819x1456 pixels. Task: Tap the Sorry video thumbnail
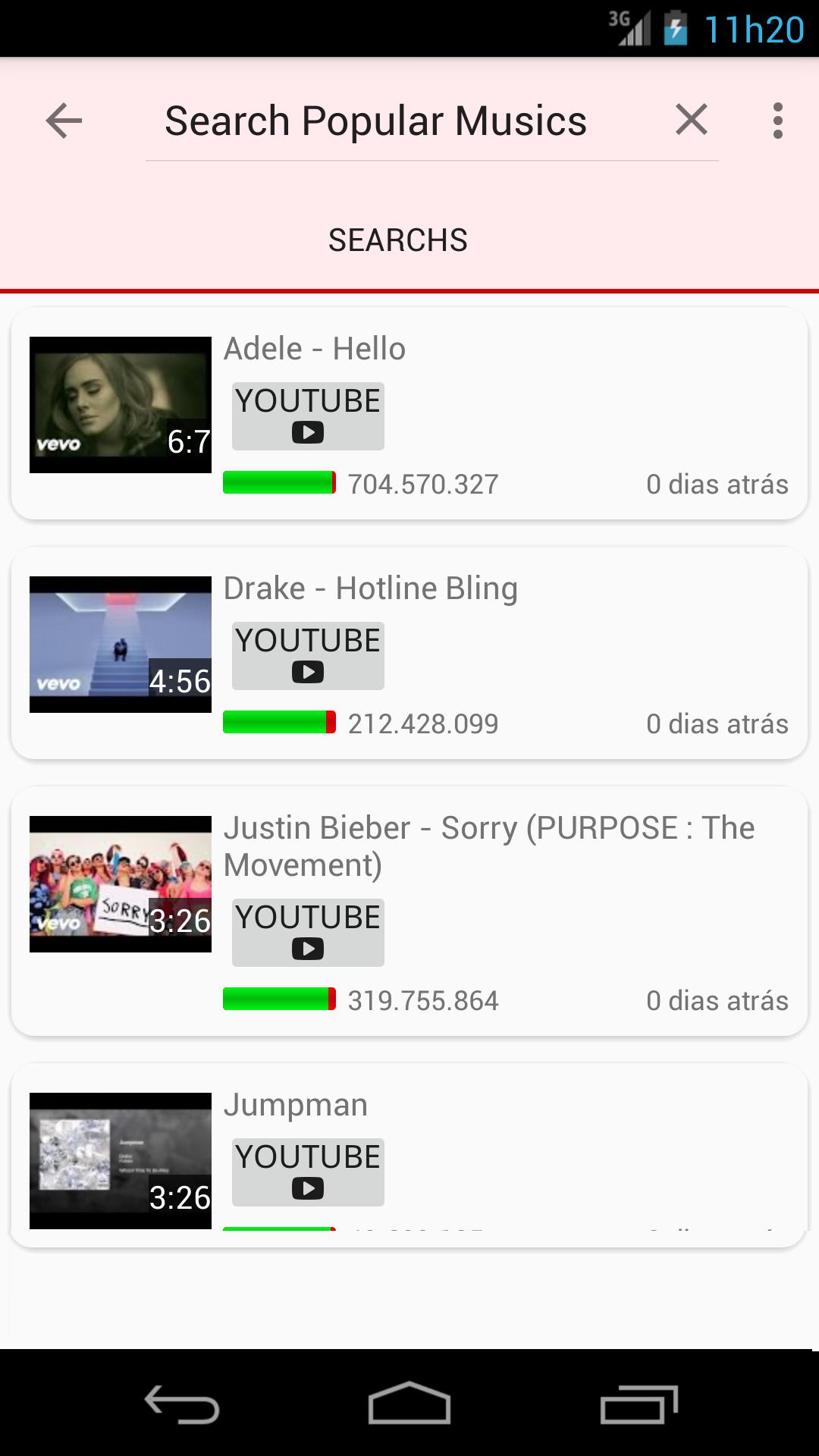point(119,881)
